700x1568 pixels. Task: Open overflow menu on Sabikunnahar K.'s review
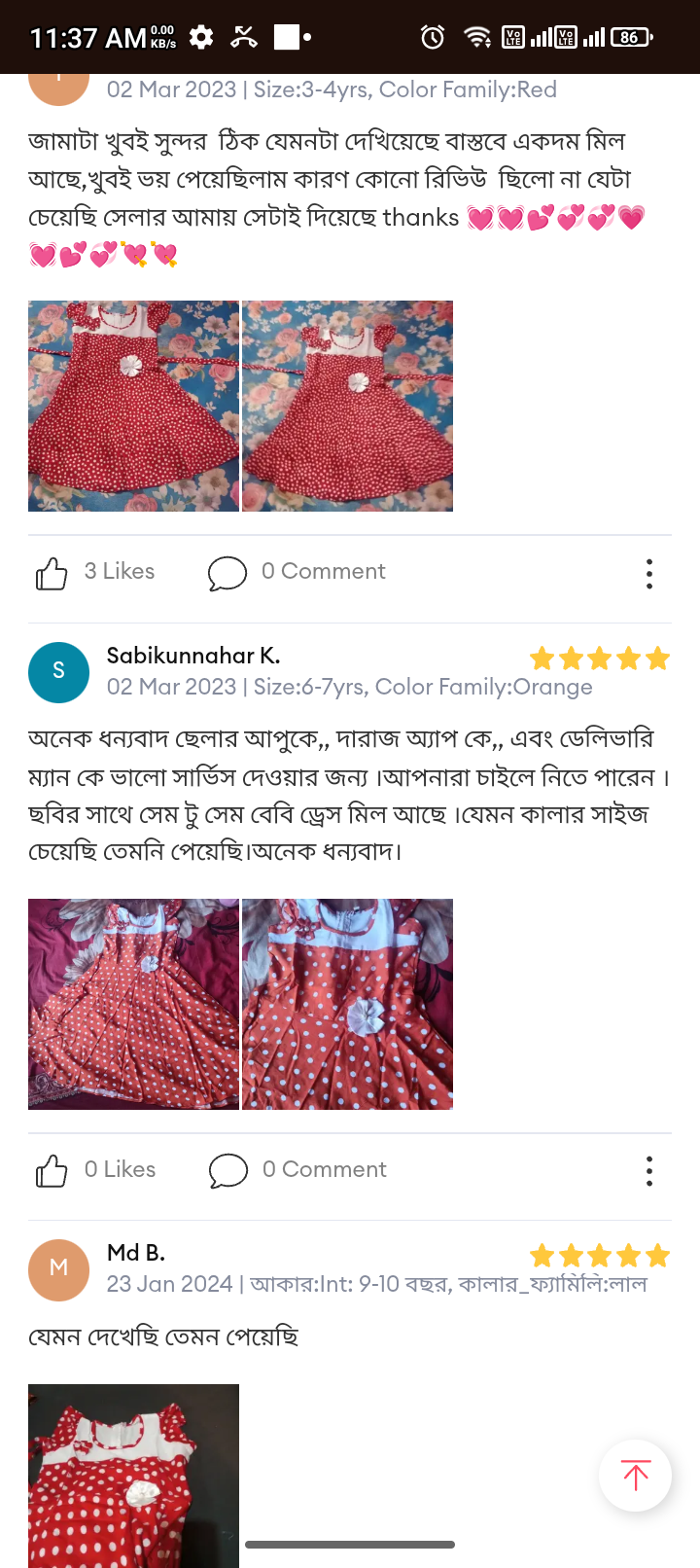tap(649, 1170)
